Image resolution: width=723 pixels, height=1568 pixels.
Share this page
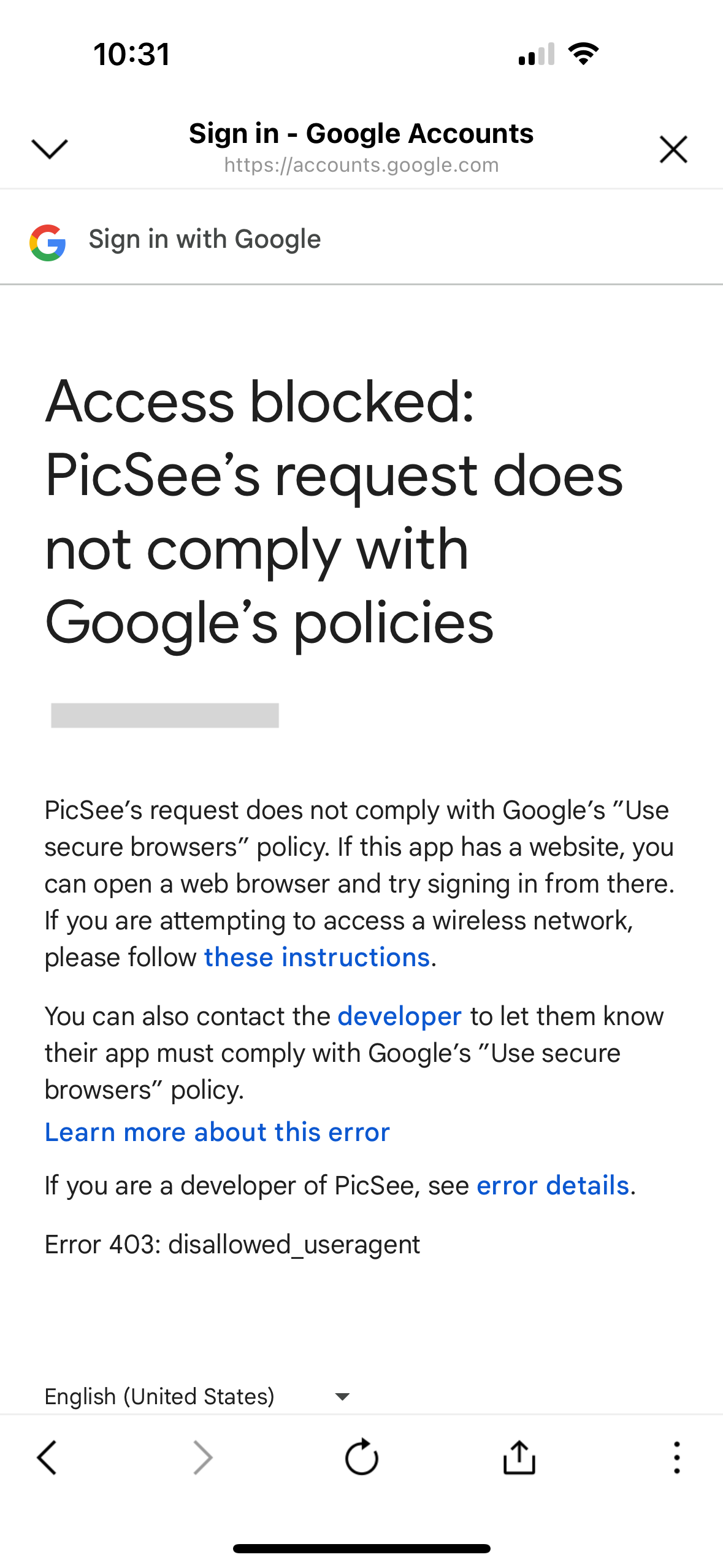[519, 1456]
